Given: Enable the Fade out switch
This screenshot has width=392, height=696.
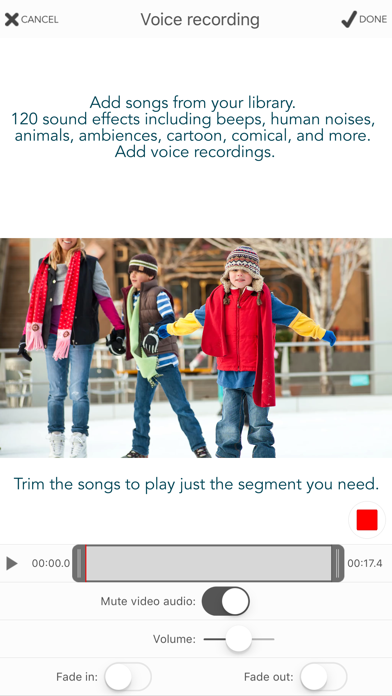Looking at the screenshot, I should 323,677.
